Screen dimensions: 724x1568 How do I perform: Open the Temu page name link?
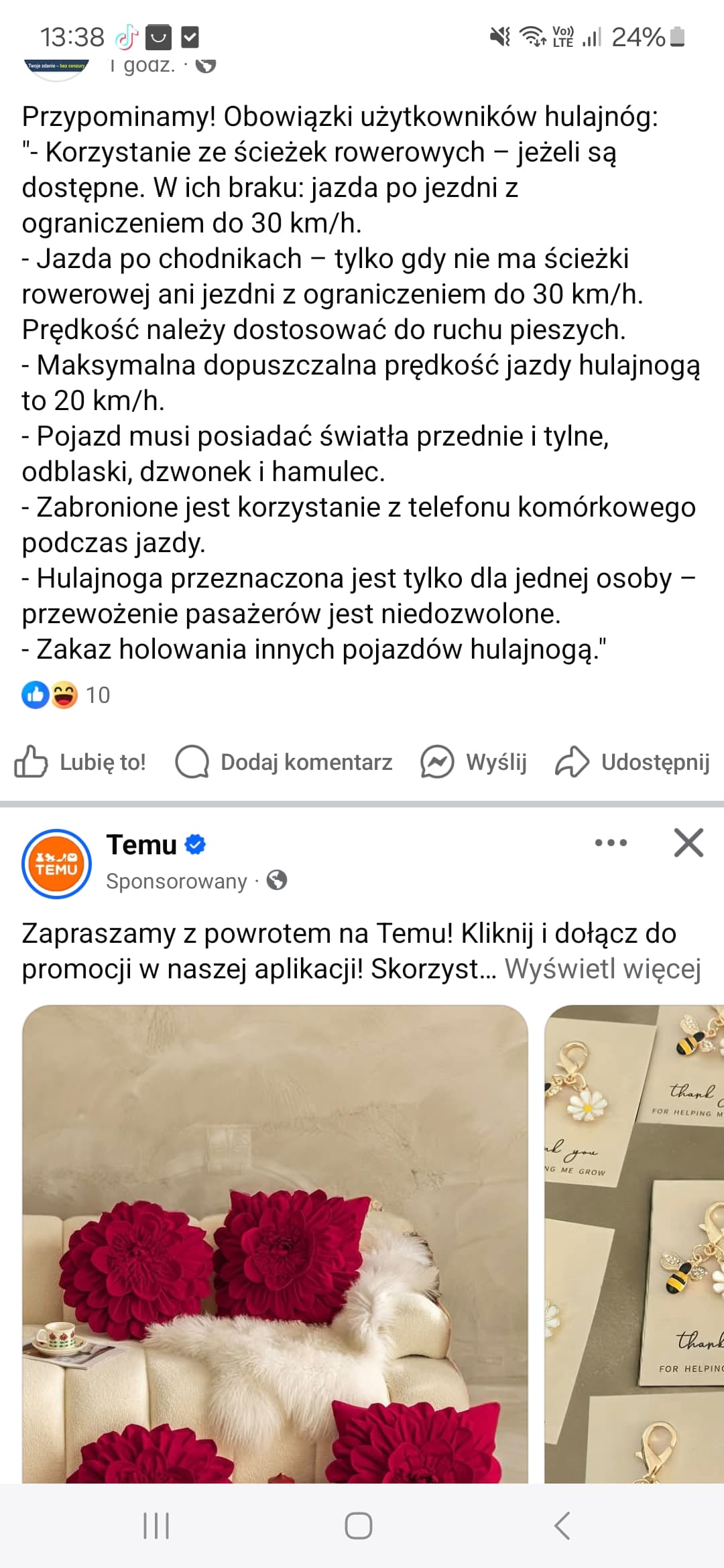coord(141,845)
